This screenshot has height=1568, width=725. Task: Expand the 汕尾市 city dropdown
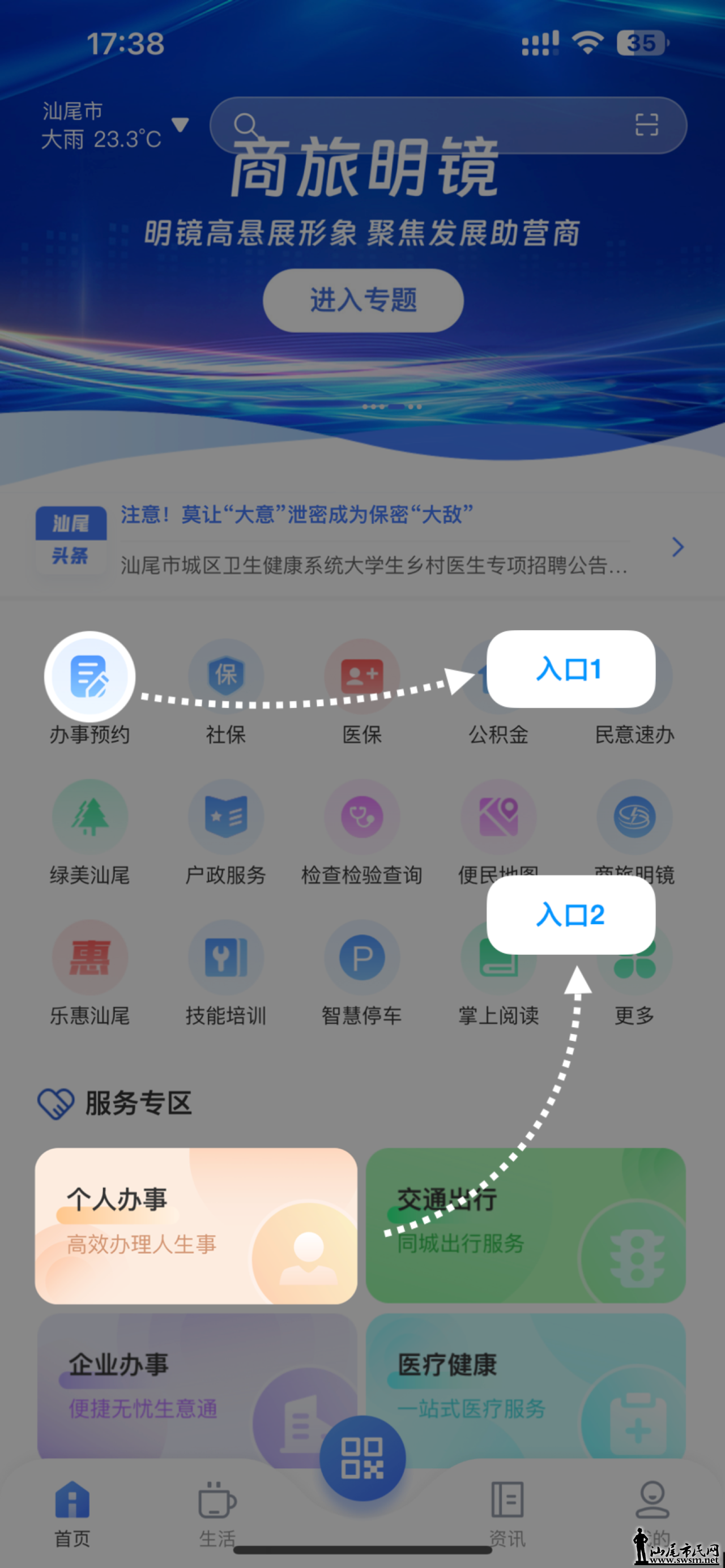point(180,125)
